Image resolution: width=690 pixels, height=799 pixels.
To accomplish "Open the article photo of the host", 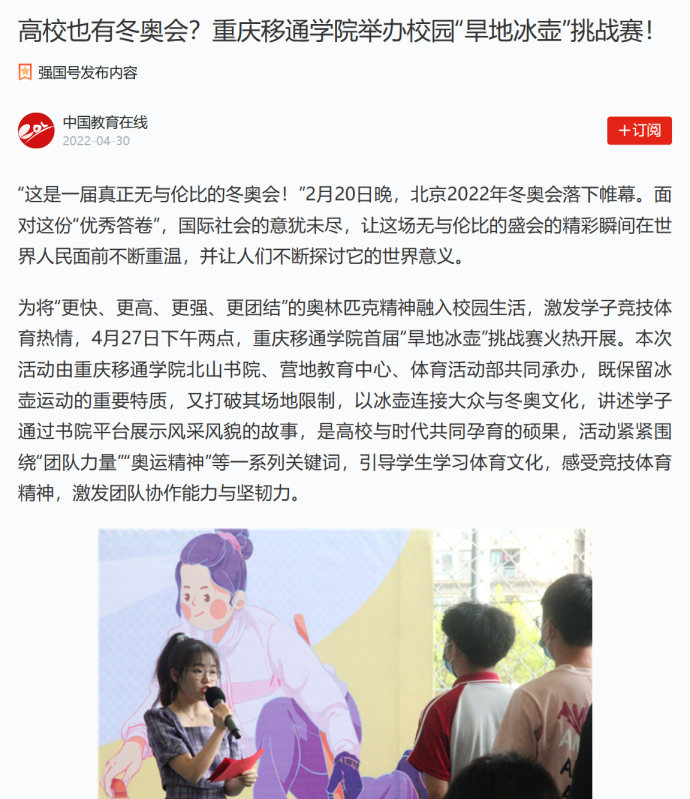I will pos(344,663).
